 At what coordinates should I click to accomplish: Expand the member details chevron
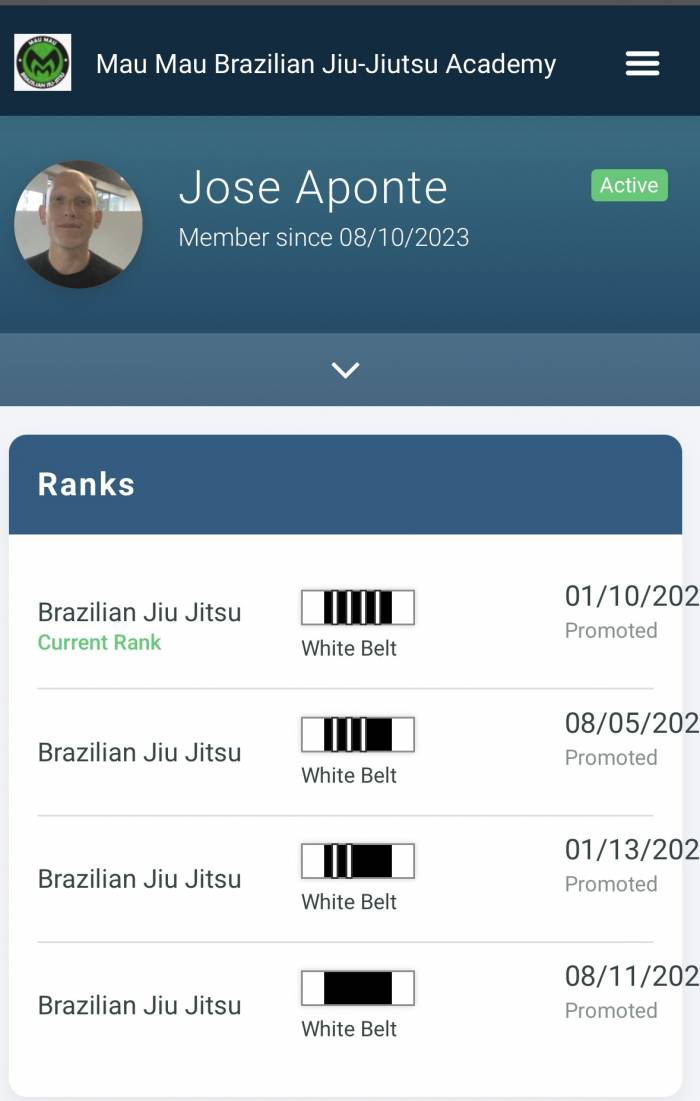[x=345, y=370]
